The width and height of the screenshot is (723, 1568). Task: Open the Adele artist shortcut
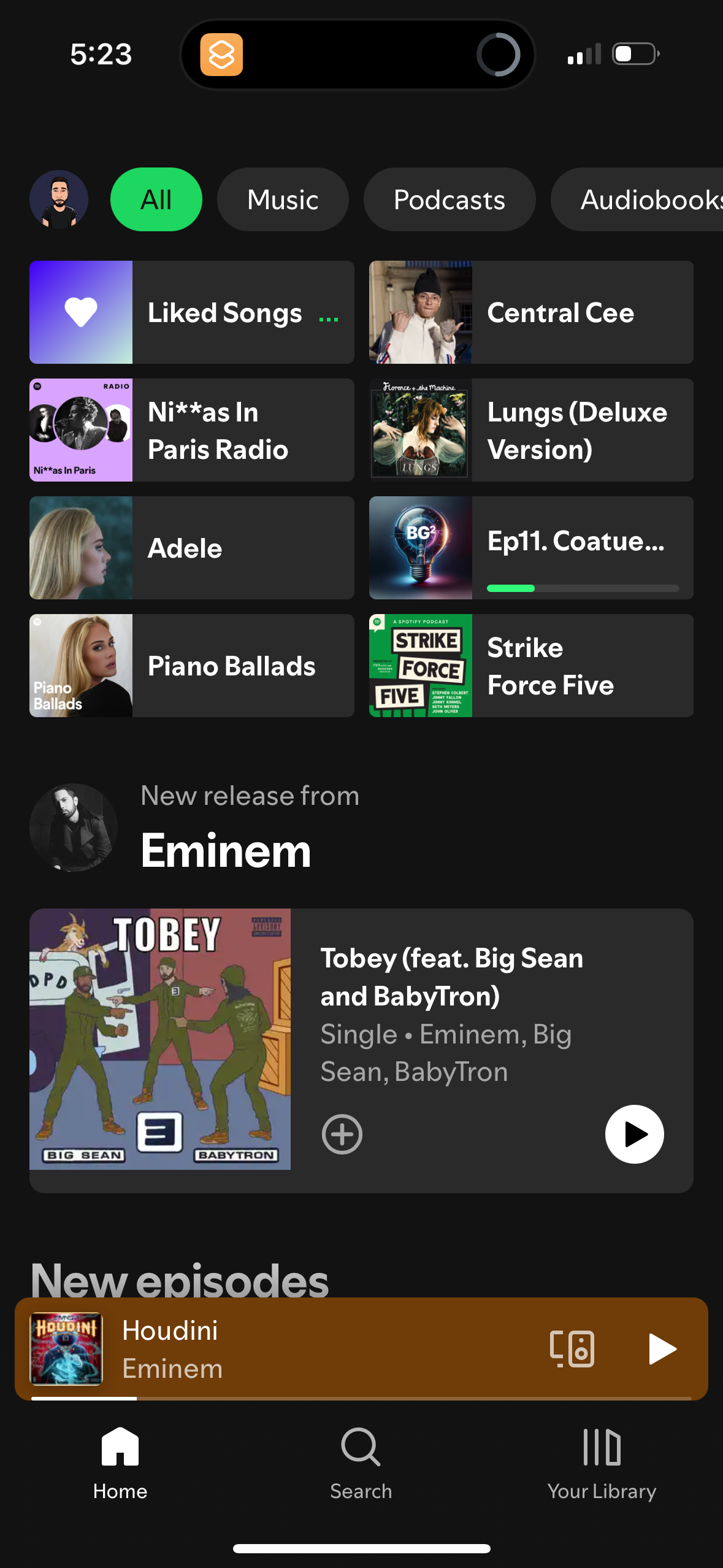[x=191, y=547]
